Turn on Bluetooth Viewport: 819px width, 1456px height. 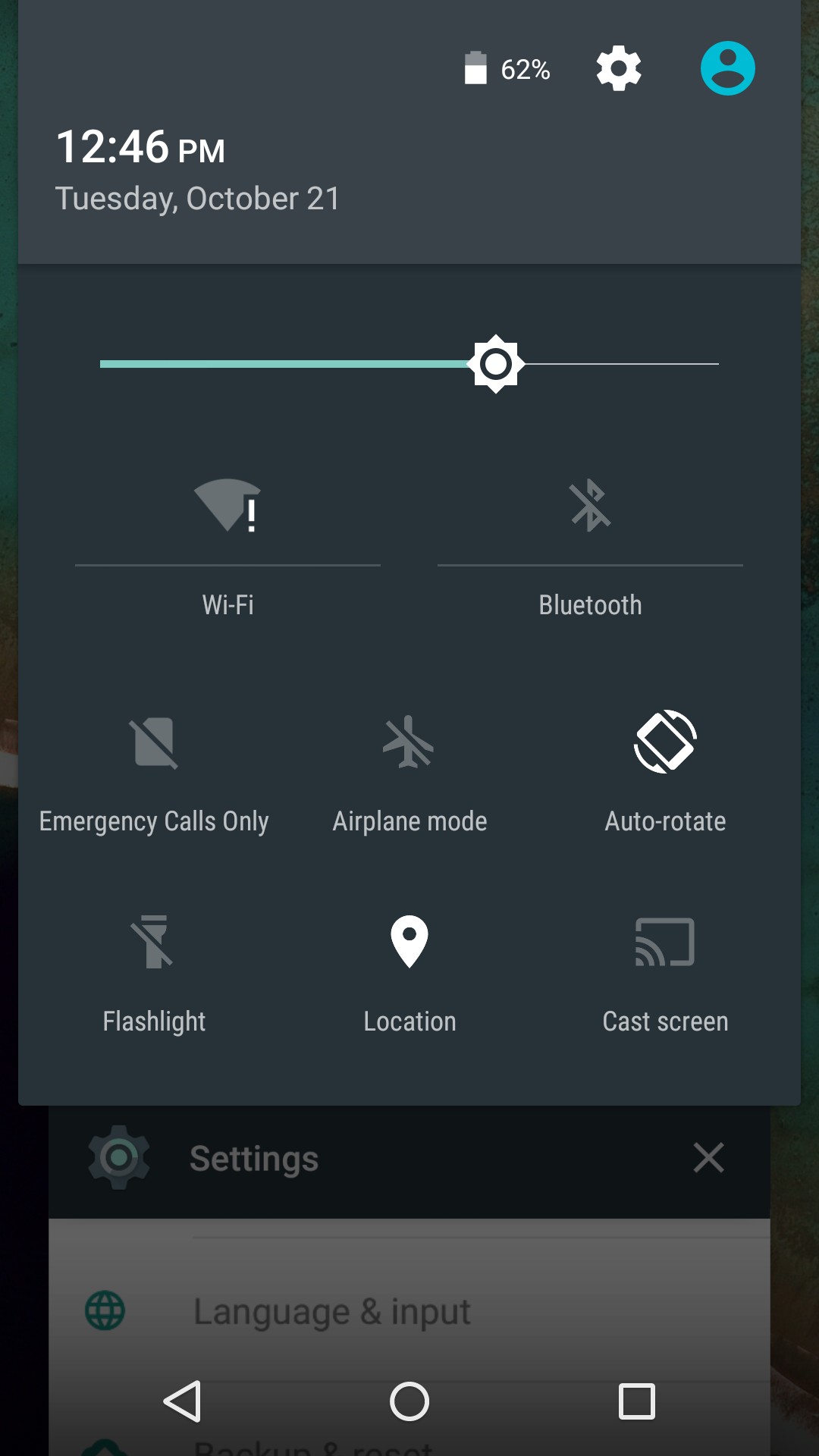point(590,506)
